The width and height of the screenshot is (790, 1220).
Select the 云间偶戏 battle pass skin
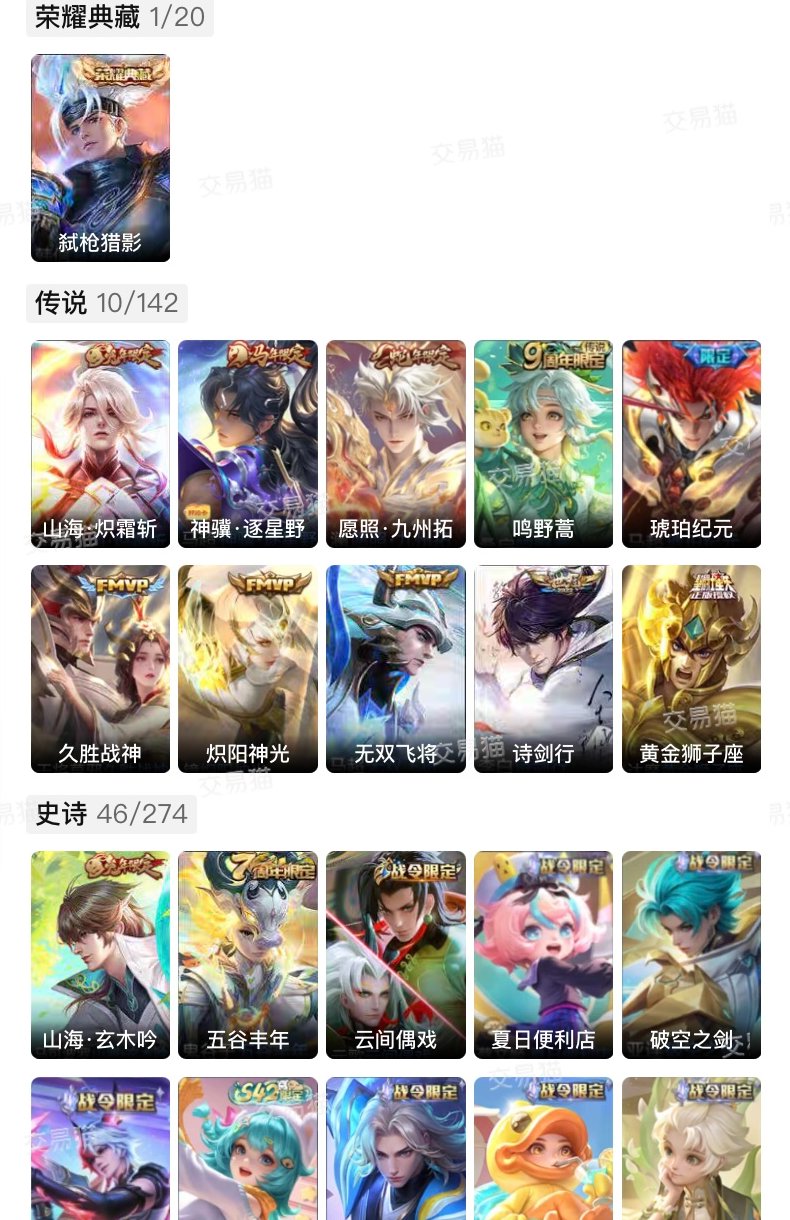[396, 955]
